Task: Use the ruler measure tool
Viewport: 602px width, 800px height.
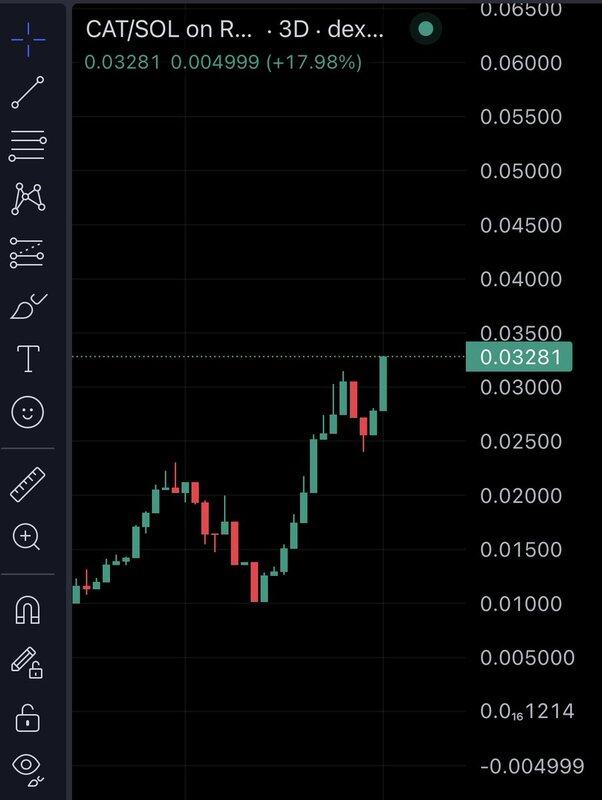Action: pos(28,485)
